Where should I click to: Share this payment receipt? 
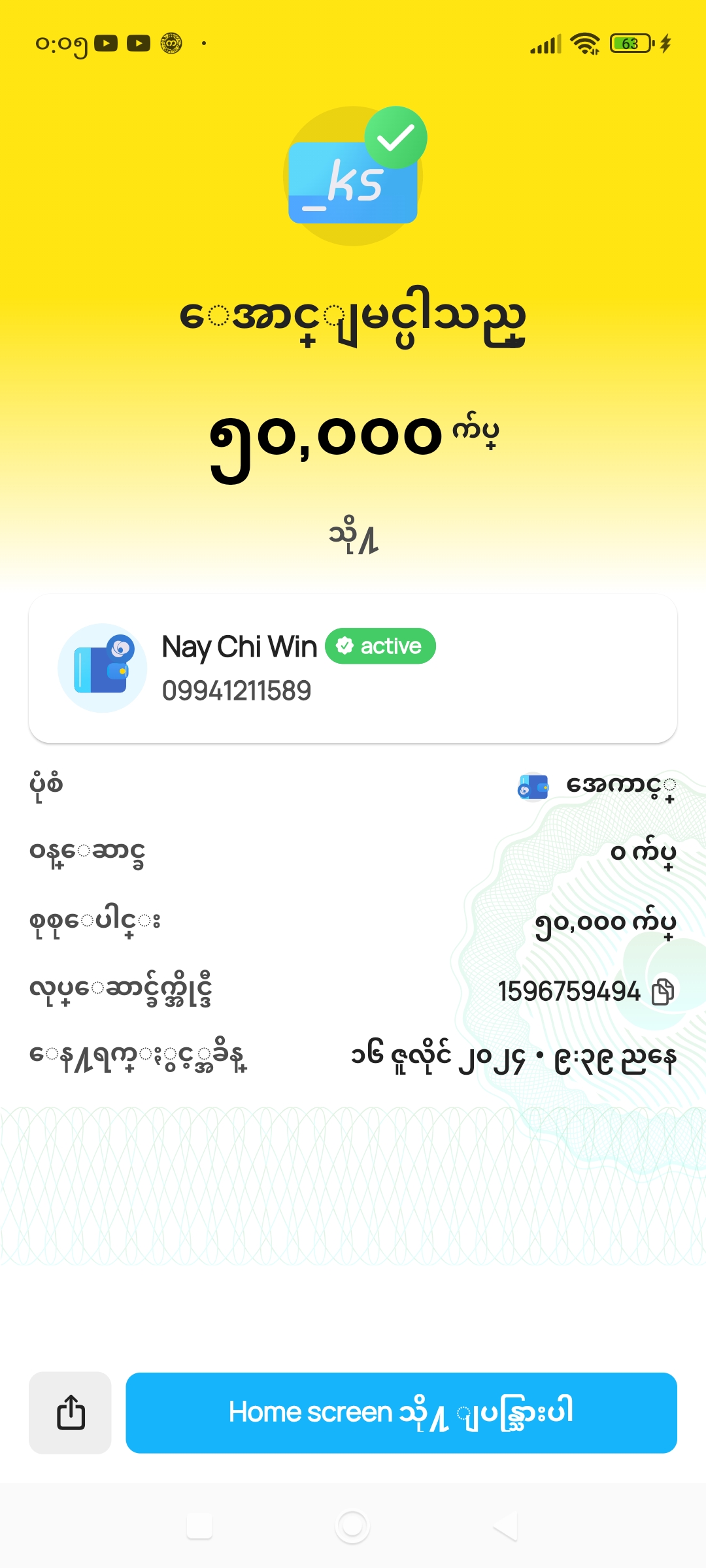(70, 1413)
